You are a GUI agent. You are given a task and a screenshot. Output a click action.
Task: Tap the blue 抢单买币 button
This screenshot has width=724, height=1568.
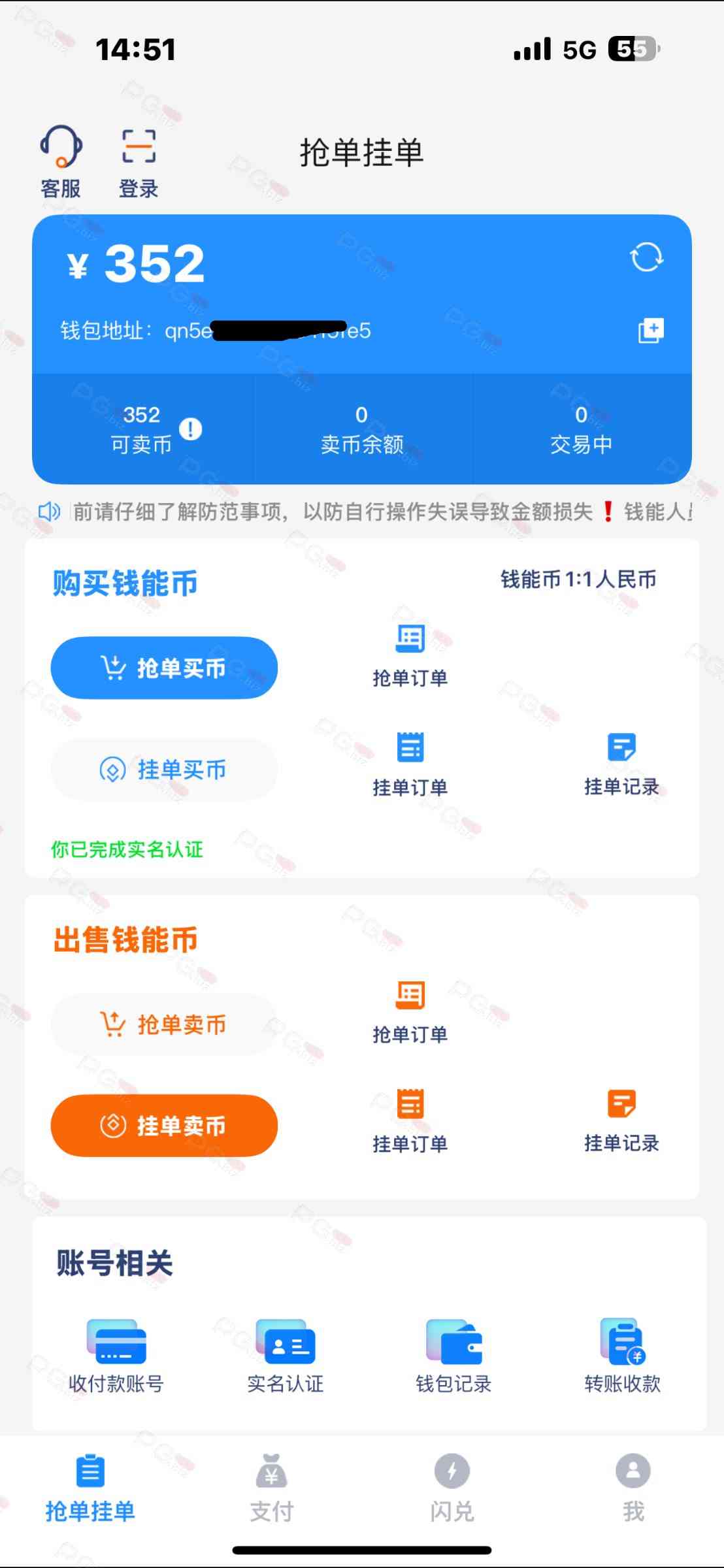coord(164,668)
